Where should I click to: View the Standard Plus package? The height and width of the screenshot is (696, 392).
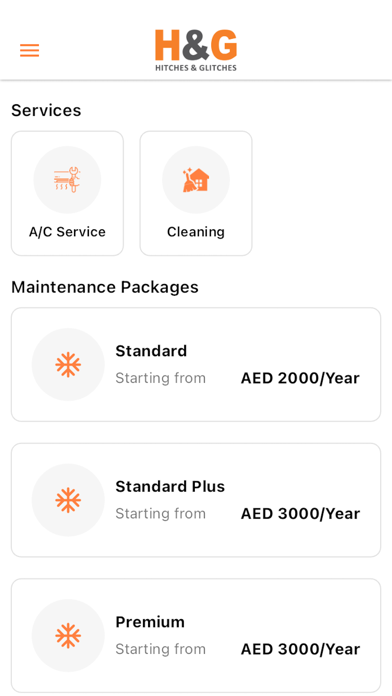(x=196, y=500)
